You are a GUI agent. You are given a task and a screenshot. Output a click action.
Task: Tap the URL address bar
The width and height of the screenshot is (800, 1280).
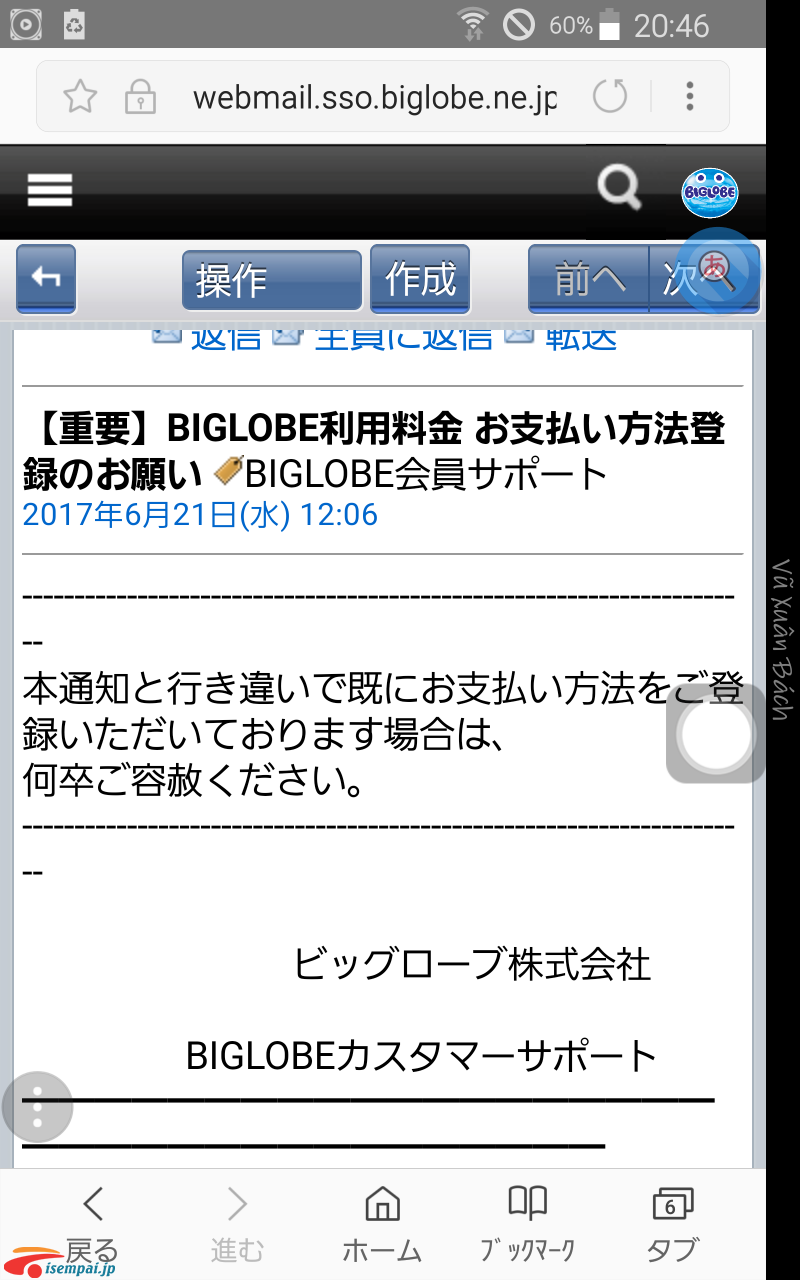(x=374, y=98)
